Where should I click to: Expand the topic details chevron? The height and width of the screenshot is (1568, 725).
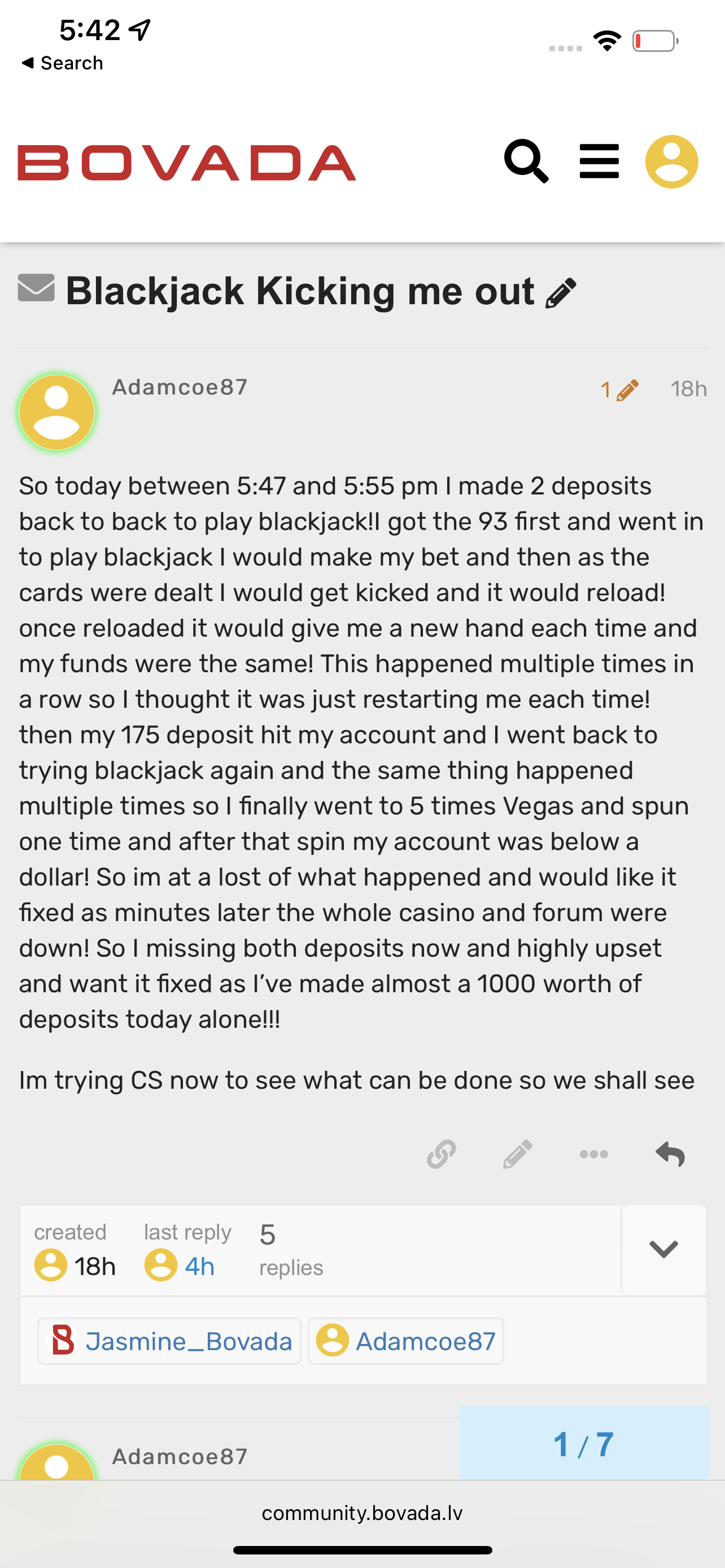tap(663, 1249)
